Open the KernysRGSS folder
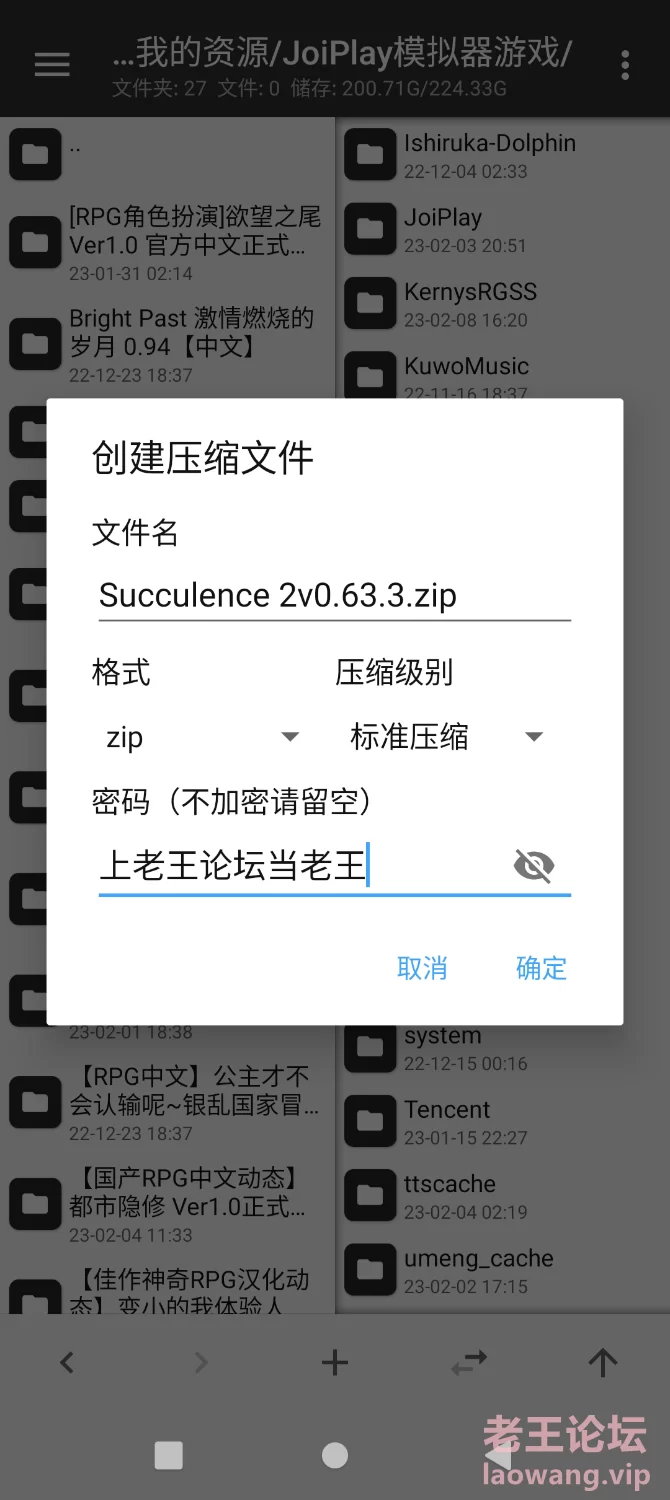This screenshot has width=670, height=1500. [x=503, y=304]
